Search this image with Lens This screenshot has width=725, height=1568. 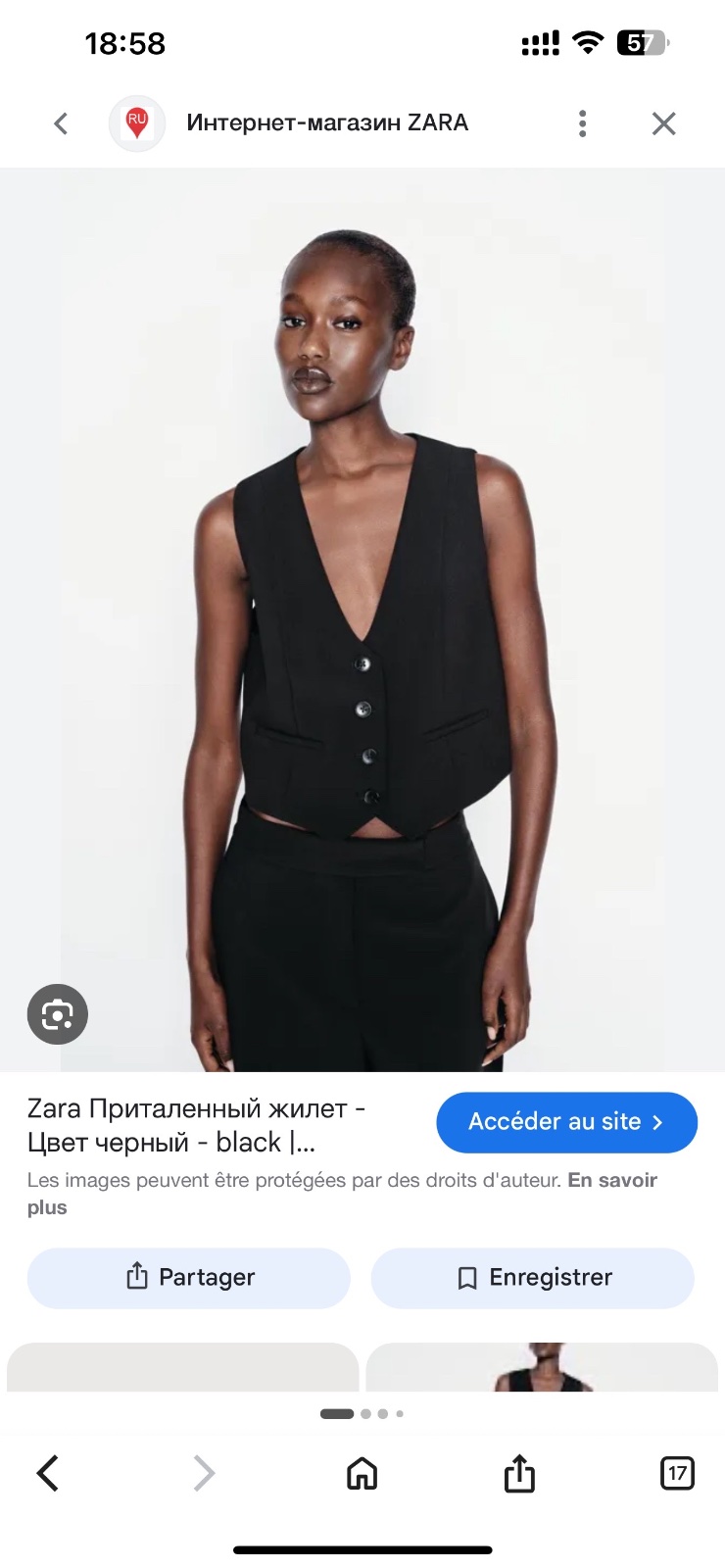click(58, 1014)
